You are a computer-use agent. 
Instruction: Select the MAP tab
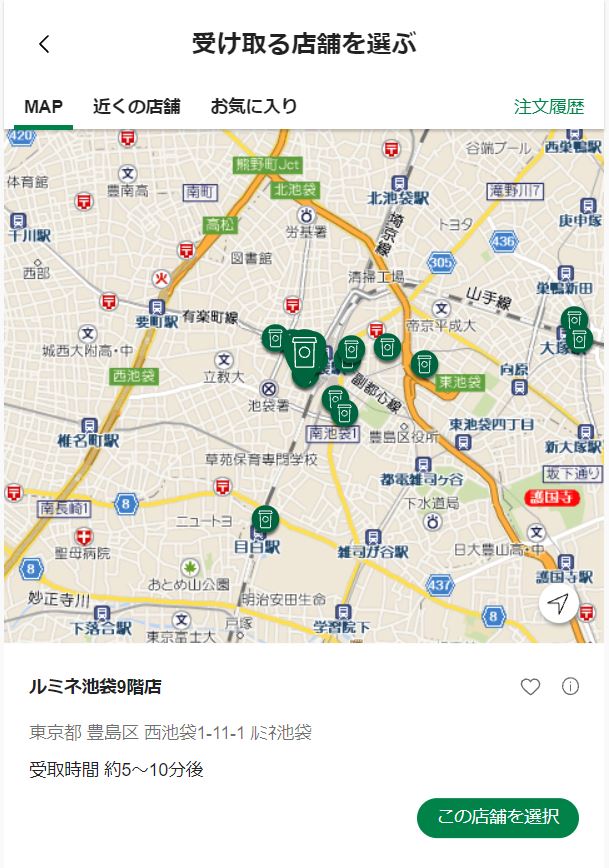point(43,106)
